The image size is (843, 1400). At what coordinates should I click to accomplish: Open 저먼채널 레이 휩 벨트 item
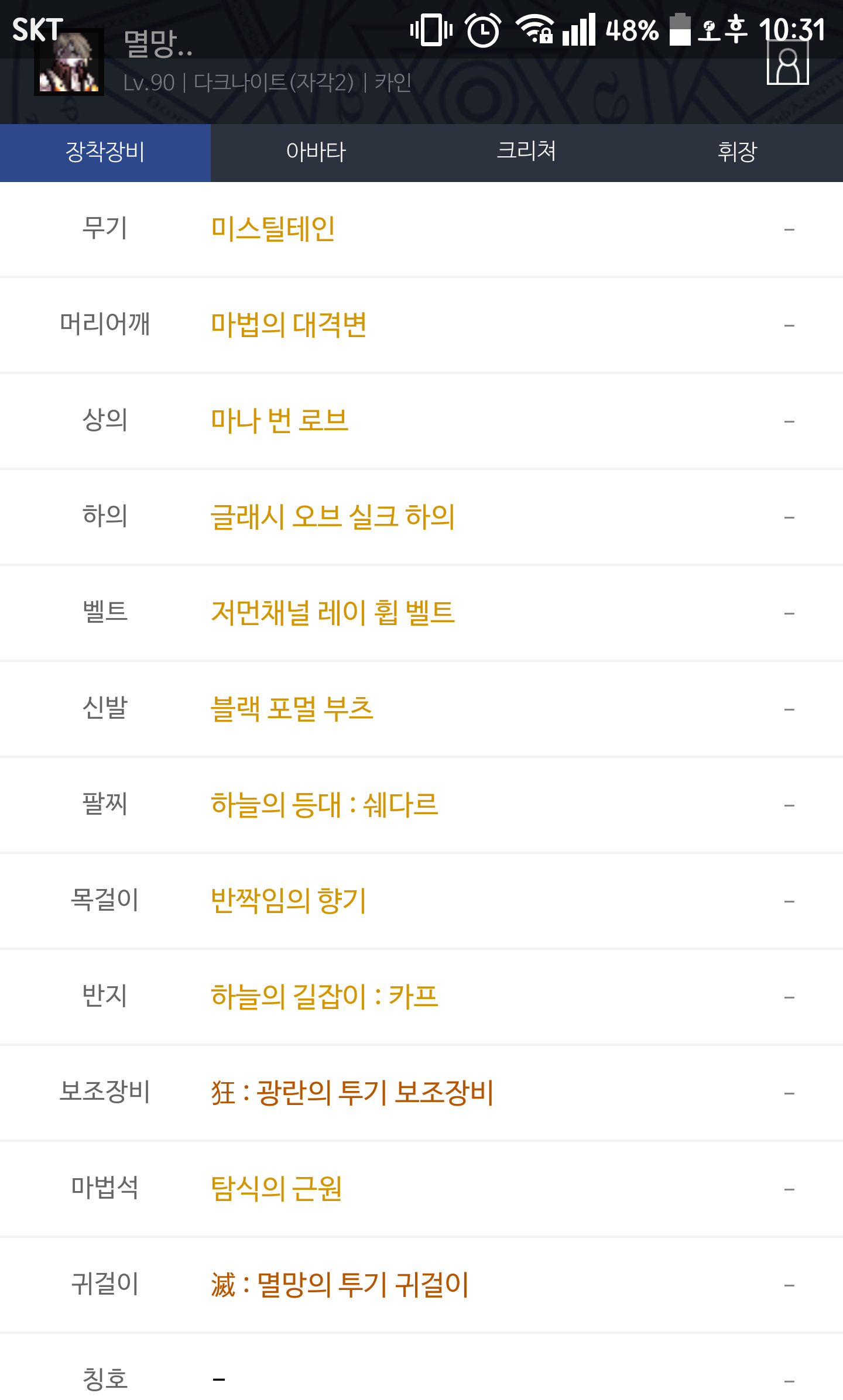333,613
